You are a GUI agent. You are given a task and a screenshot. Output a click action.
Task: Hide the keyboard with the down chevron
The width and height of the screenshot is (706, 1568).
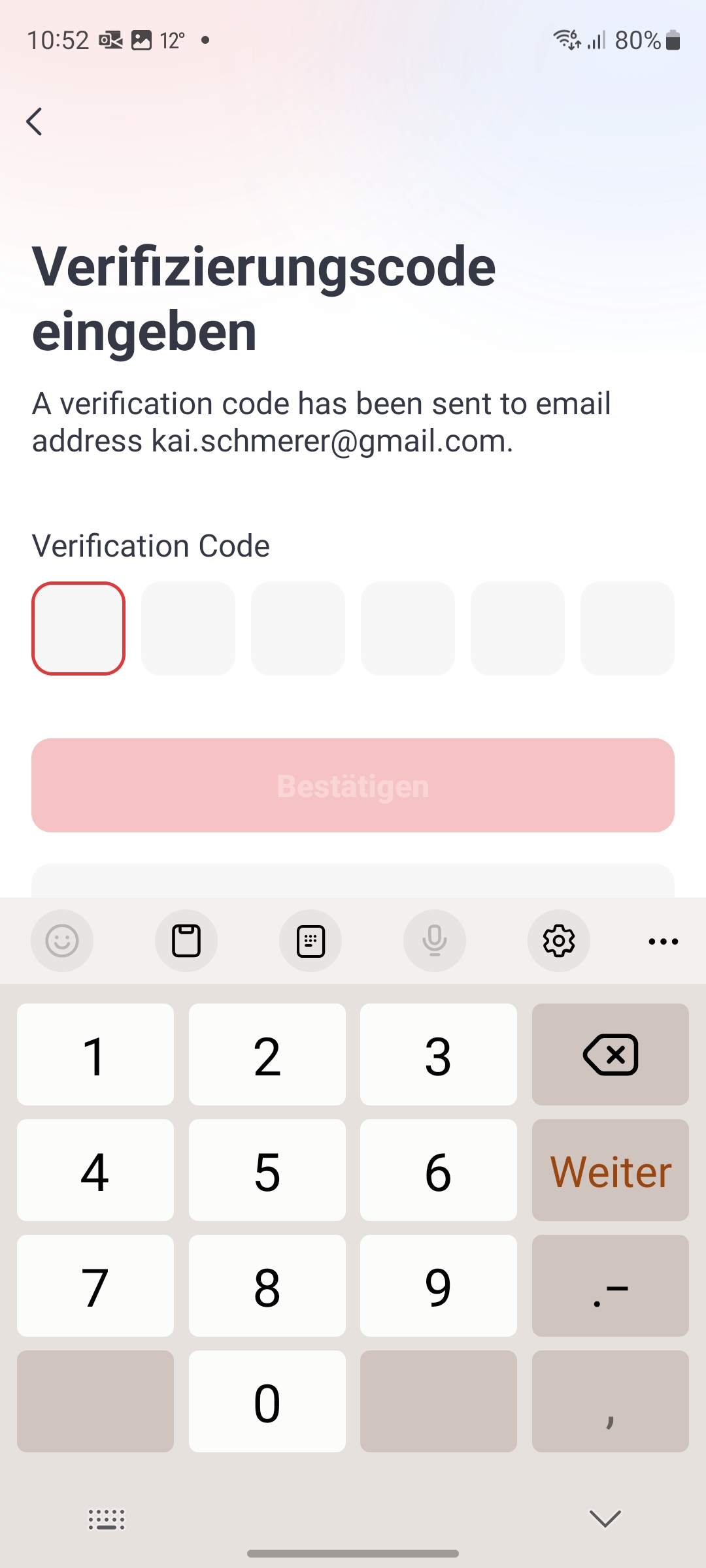(605, 1518)
